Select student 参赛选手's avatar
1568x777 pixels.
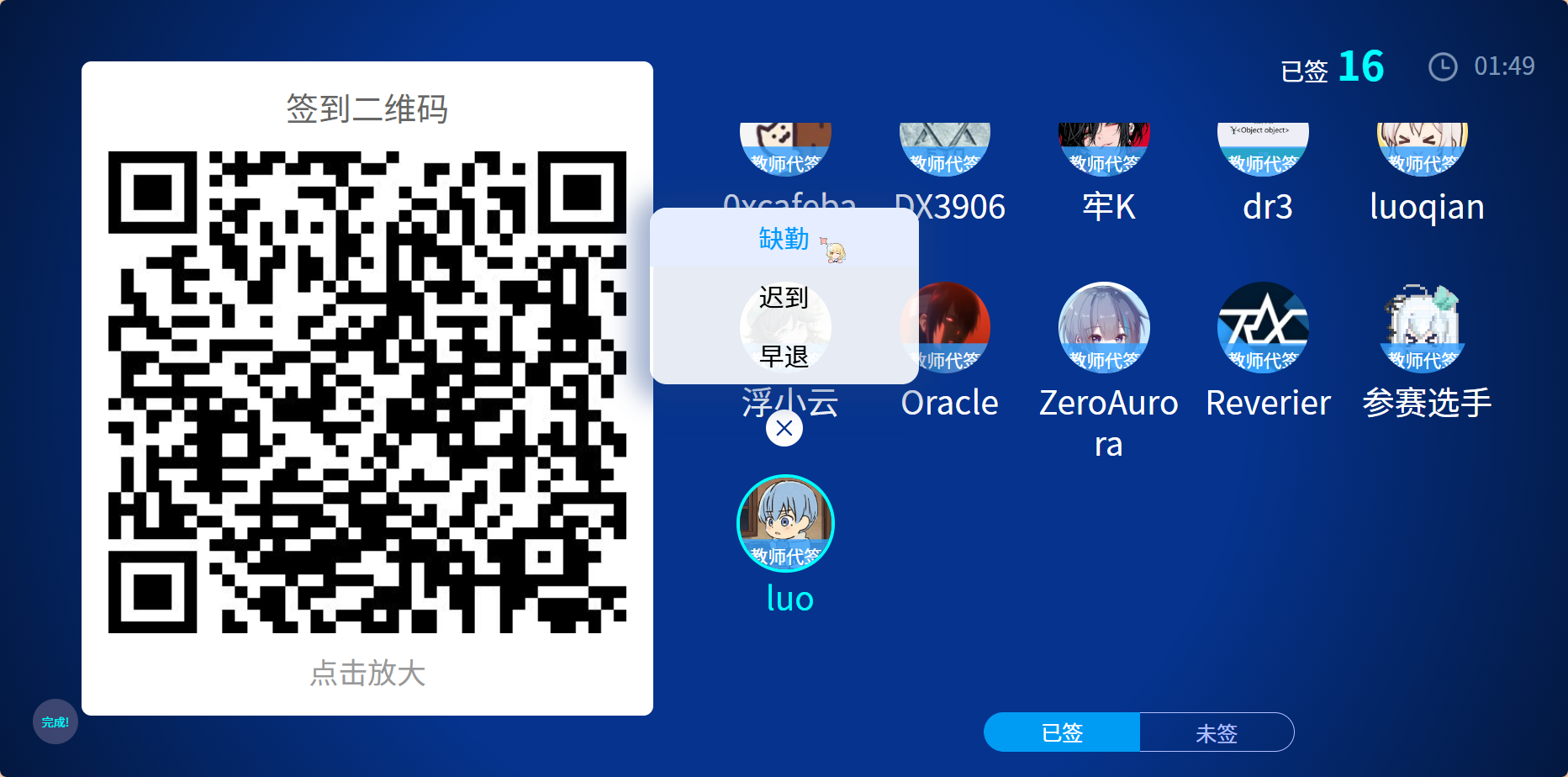(x=1423, y=328)
